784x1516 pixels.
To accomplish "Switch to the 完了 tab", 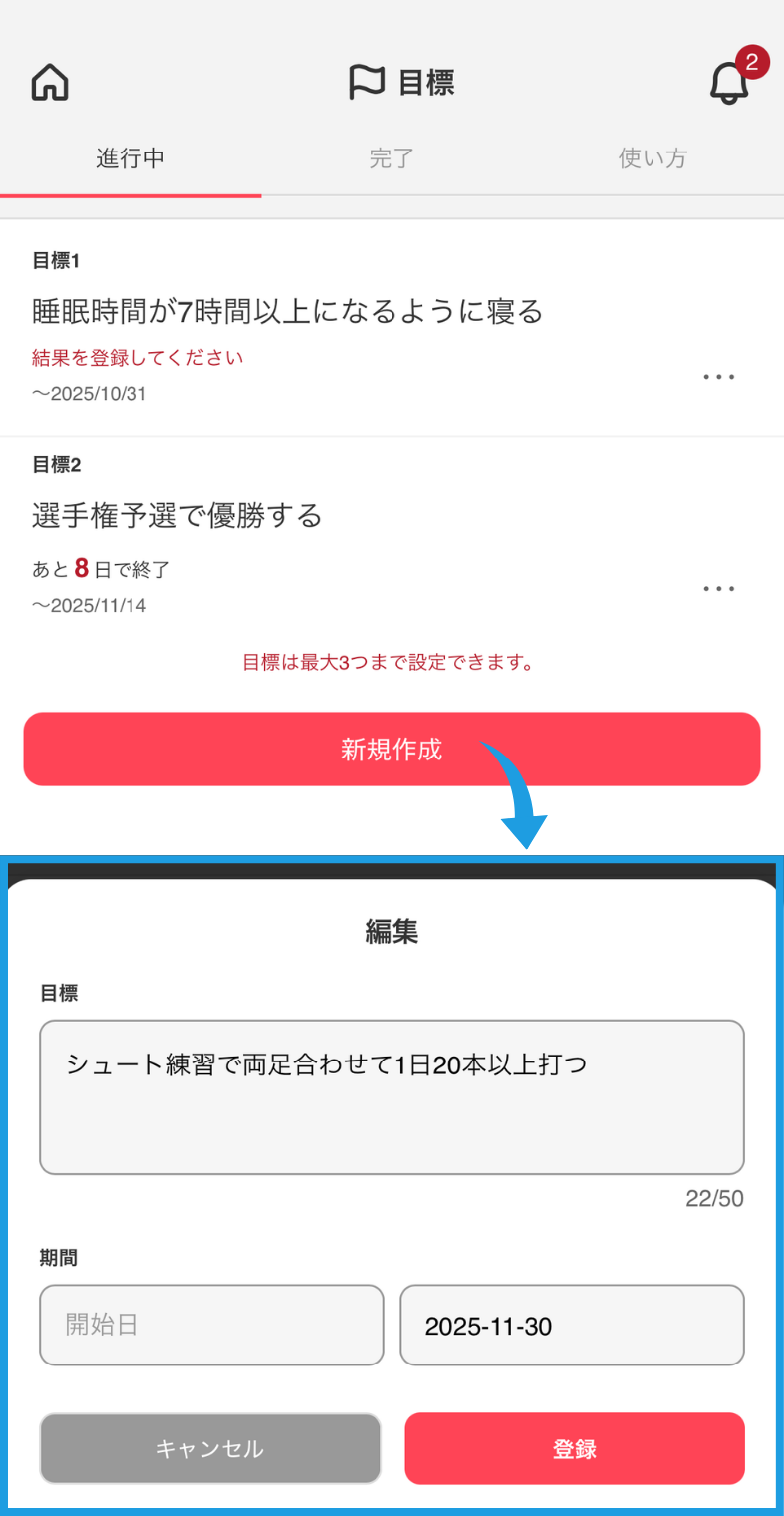I will 391,158.
